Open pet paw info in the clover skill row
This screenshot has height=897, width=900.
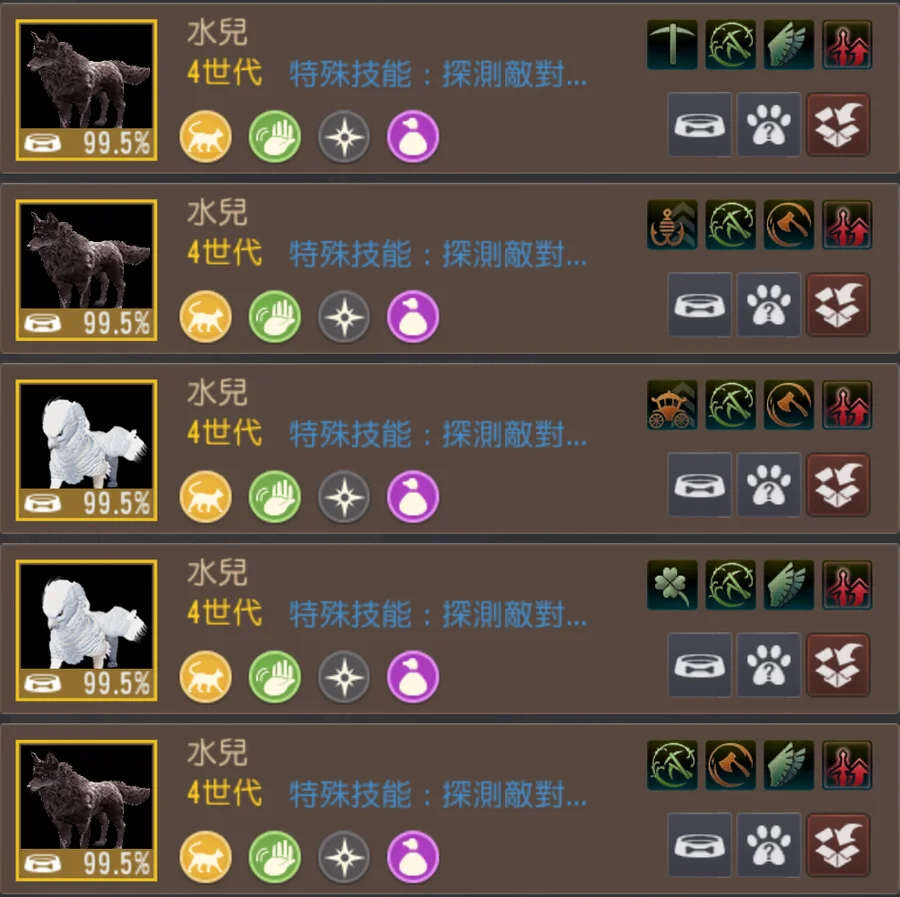(x=769, y=665)
